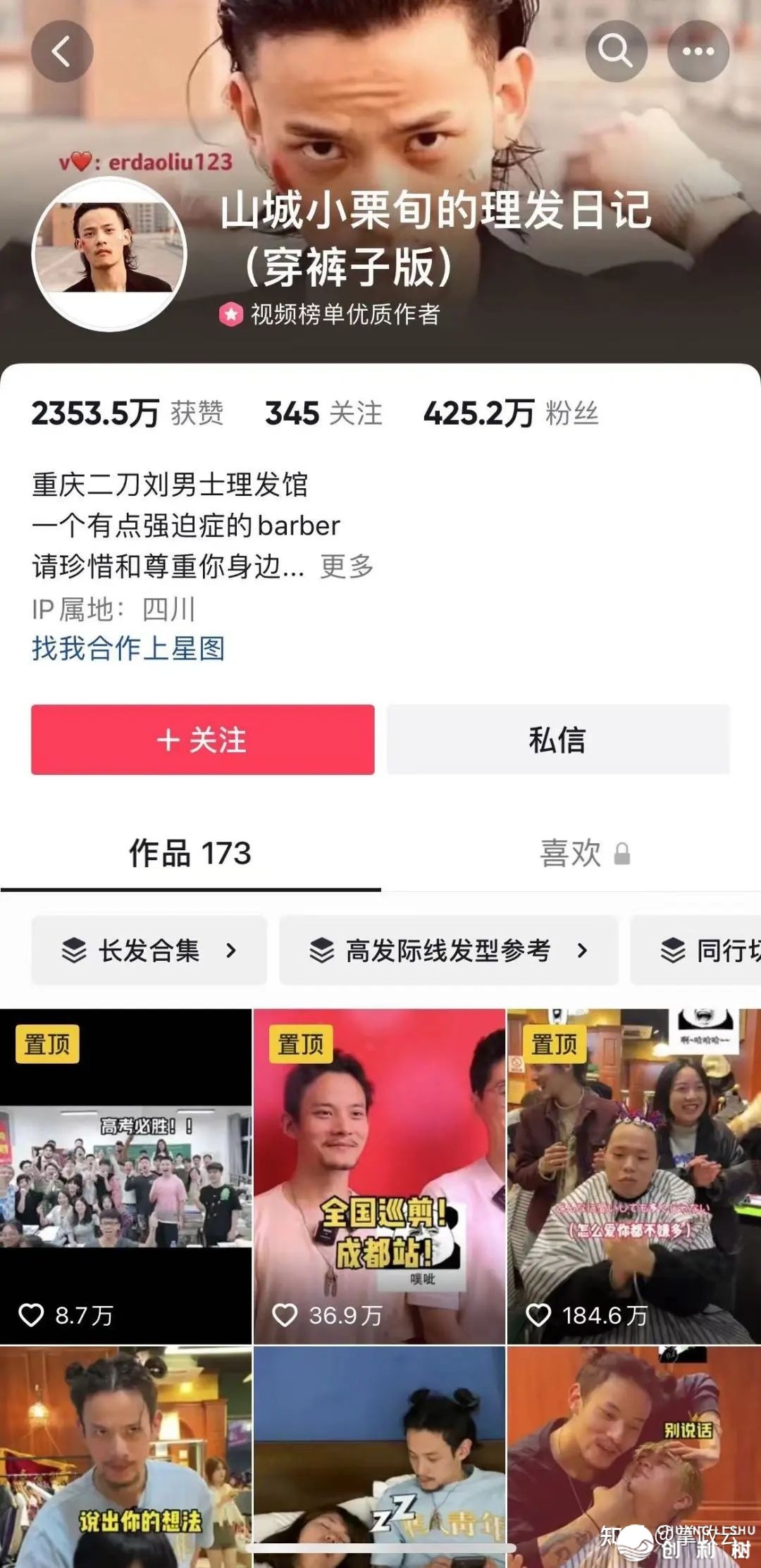
Task: Open the 说出你的想法 video
Action: 125,1458
